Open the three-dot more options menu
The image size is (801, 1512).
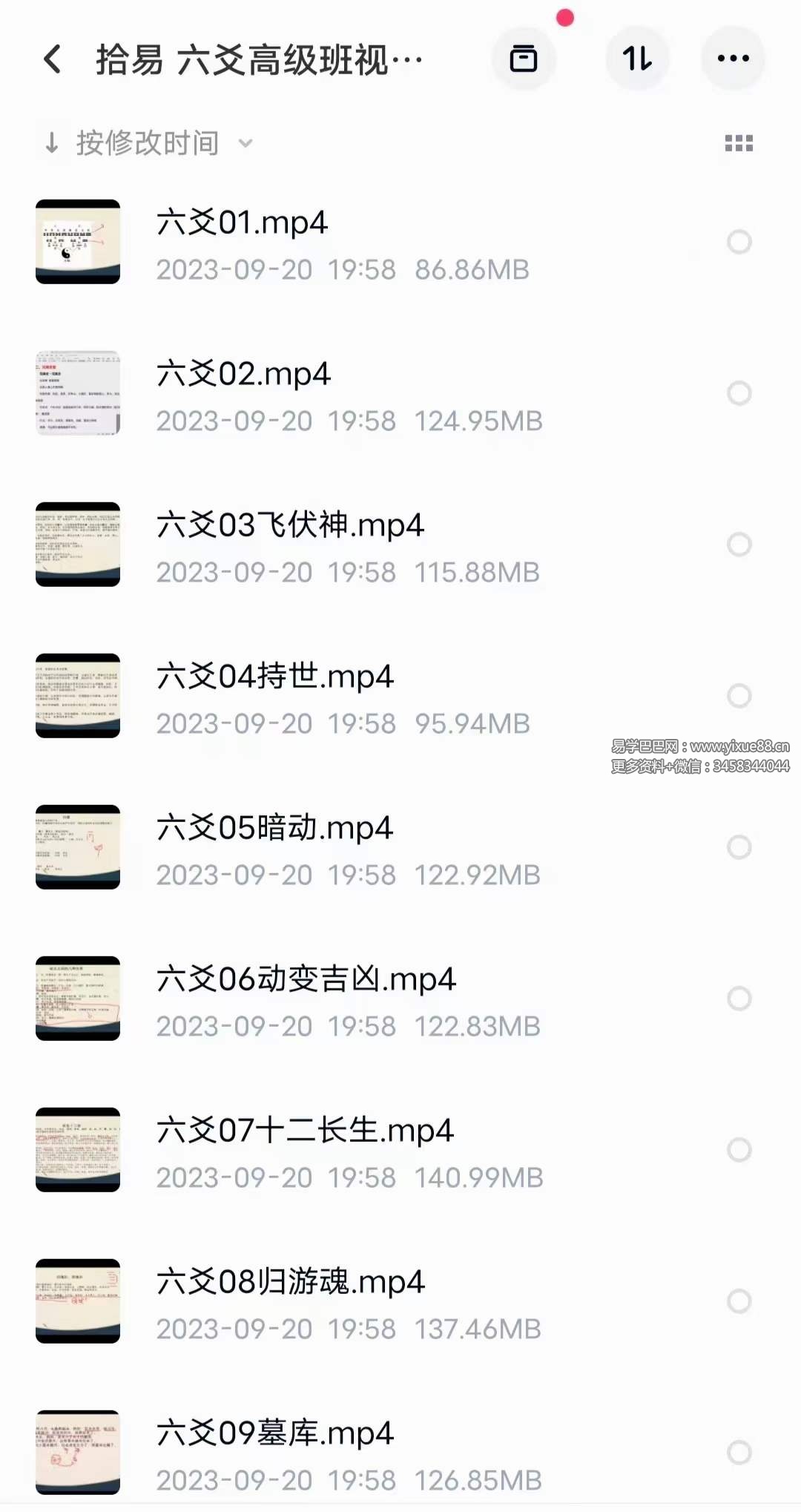(x=733, y=59)
